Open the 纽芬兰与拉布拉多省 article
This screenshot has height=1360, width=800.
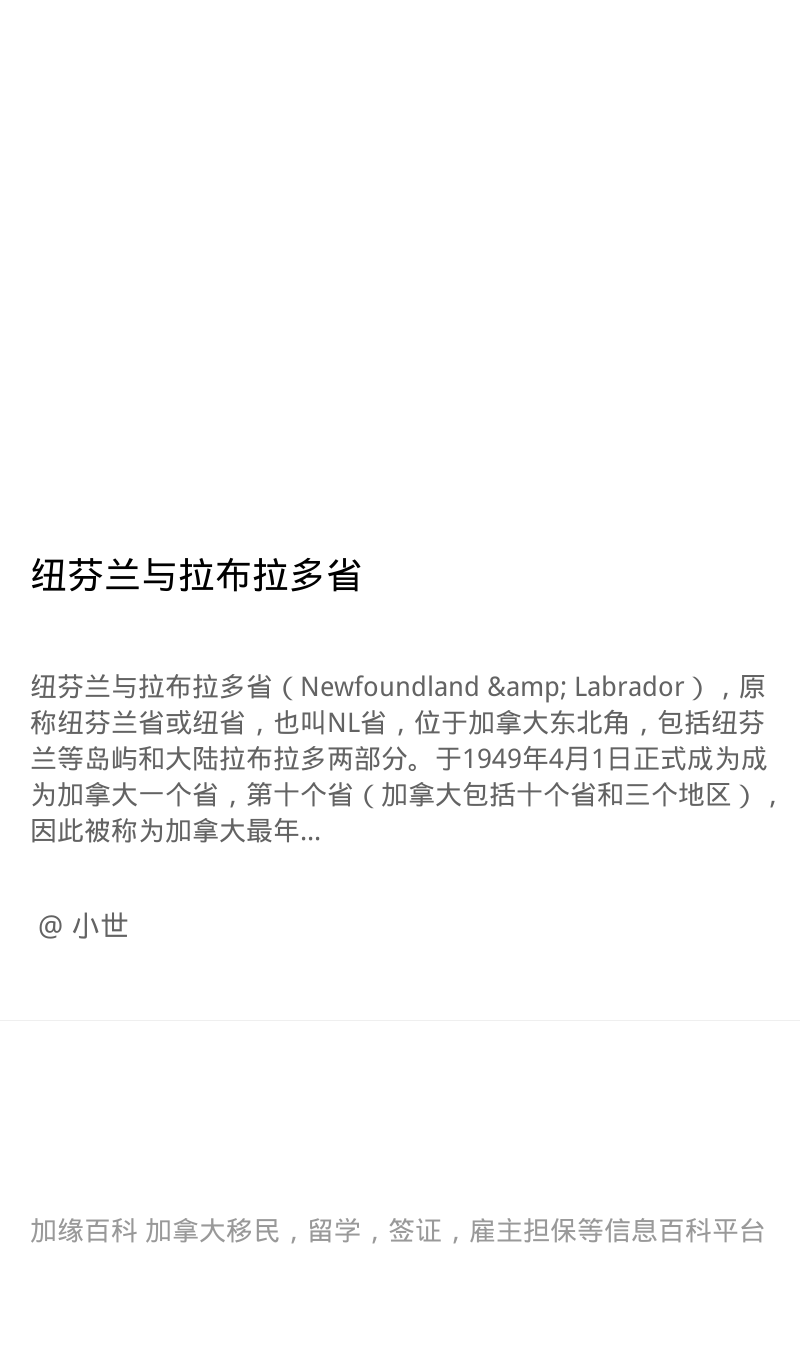196,575
